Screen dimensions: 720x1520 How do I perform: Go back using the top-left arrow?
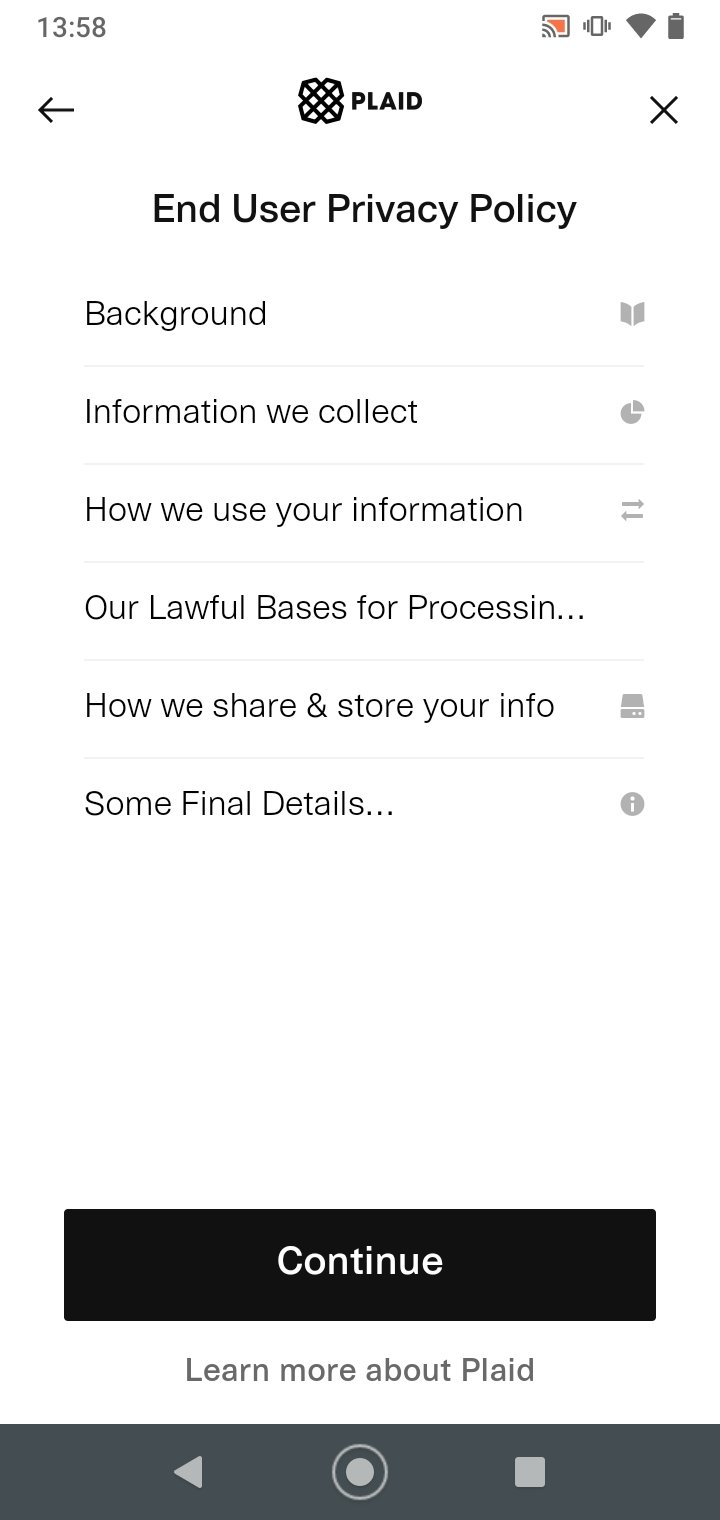pyautogui.click(x=56, y=110)
